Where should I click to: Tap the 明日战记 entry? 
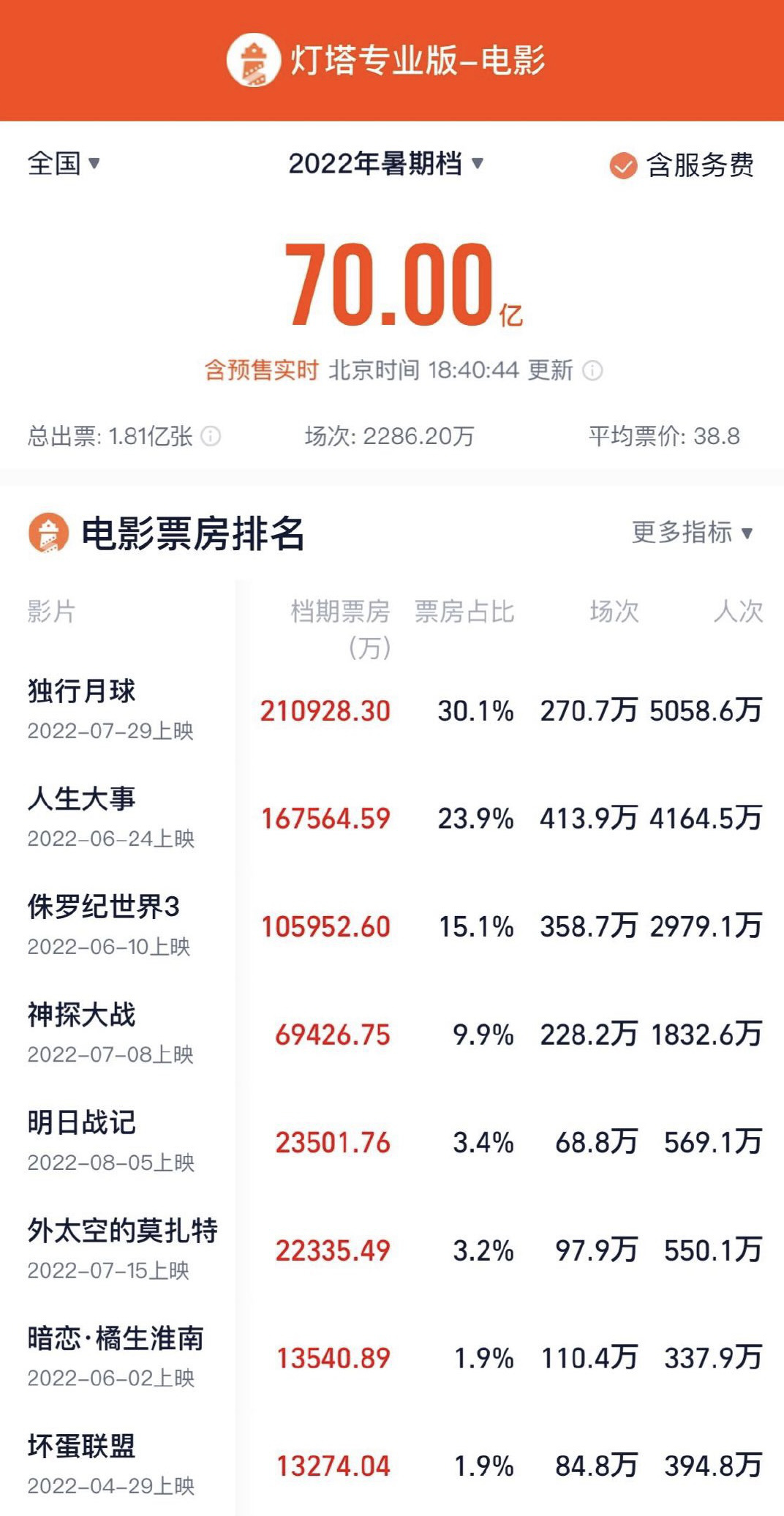tap(392, 1141)
